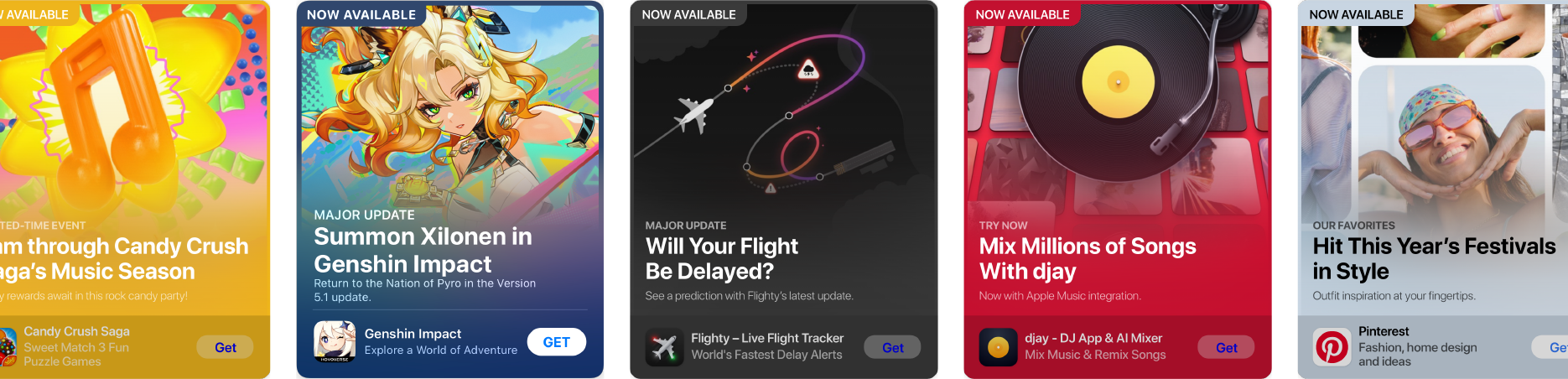Get the Genshin Impact app
The width and height of the screenshot is (1568, 379).
pyautogui.click(x=556, y=342)
